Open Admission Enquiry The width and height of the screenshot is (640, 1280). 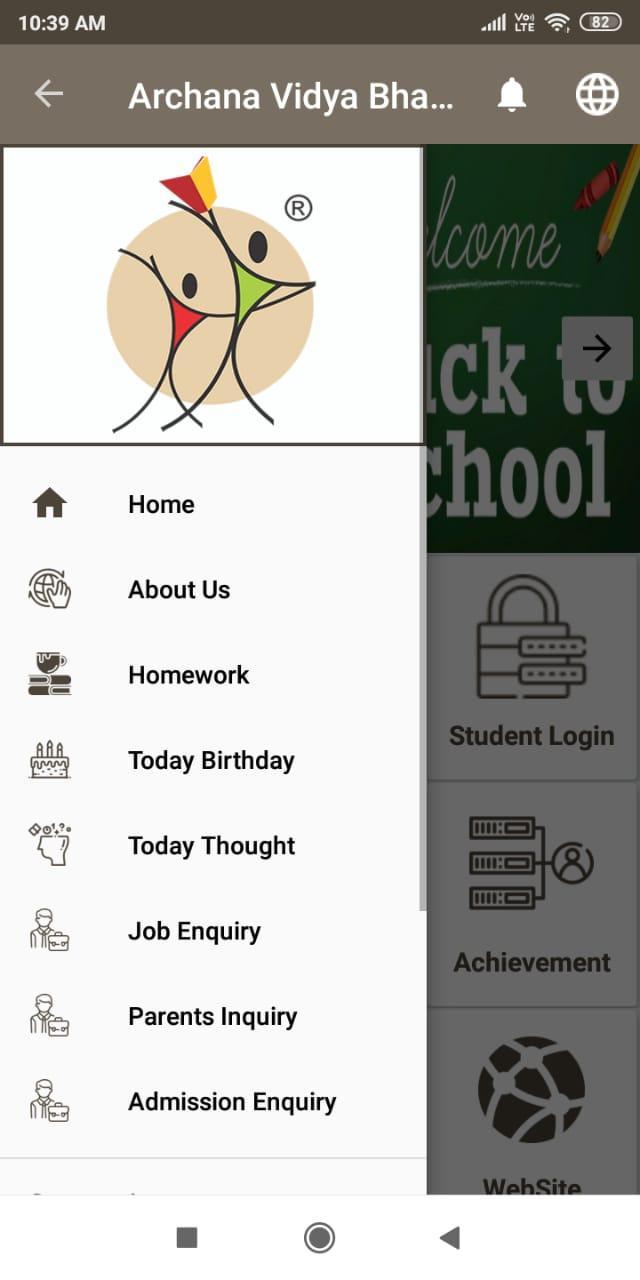click(x=232, y=1102)
